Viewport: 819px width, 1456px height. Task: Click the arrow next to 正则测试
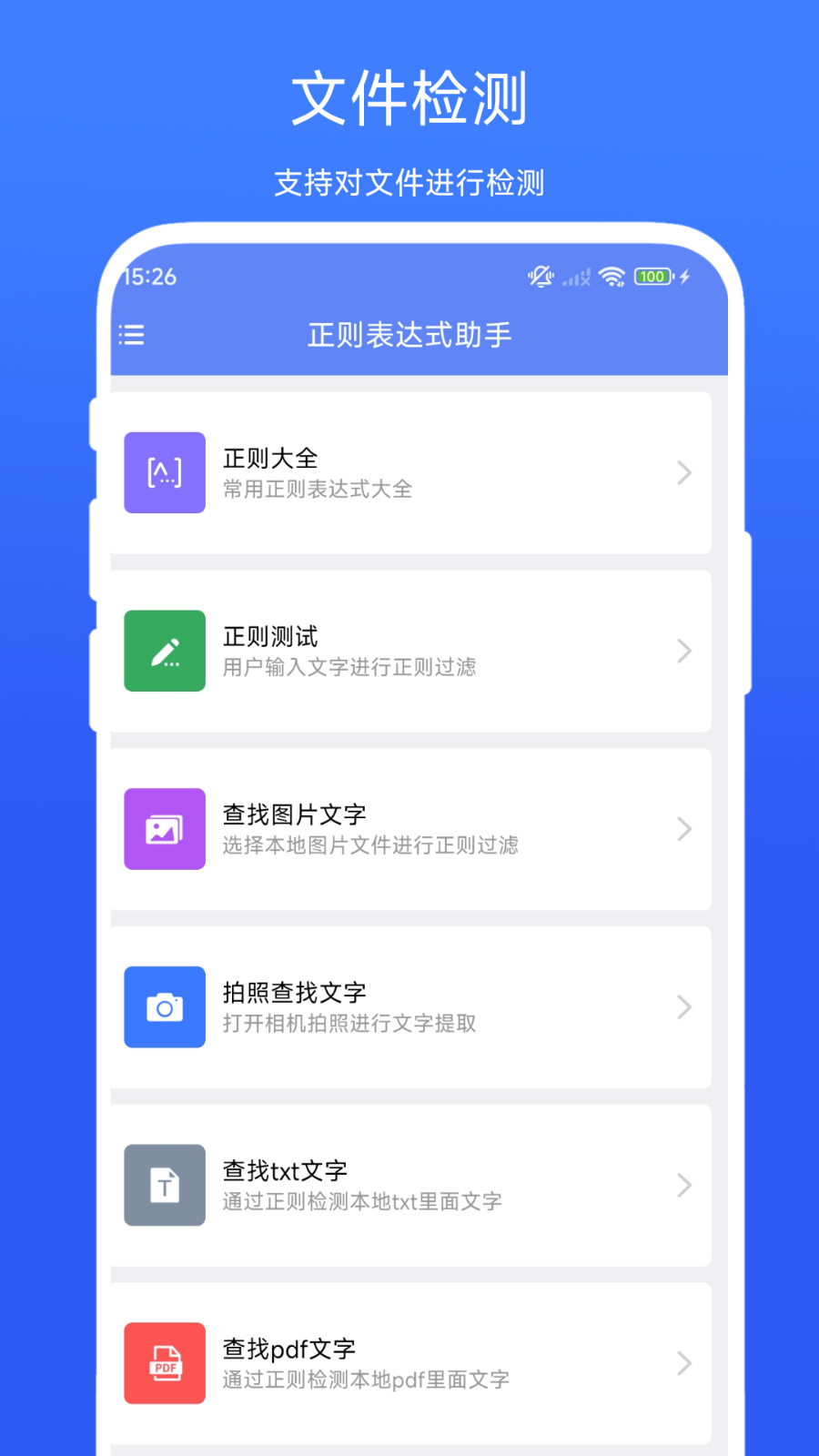pos(685,651)
